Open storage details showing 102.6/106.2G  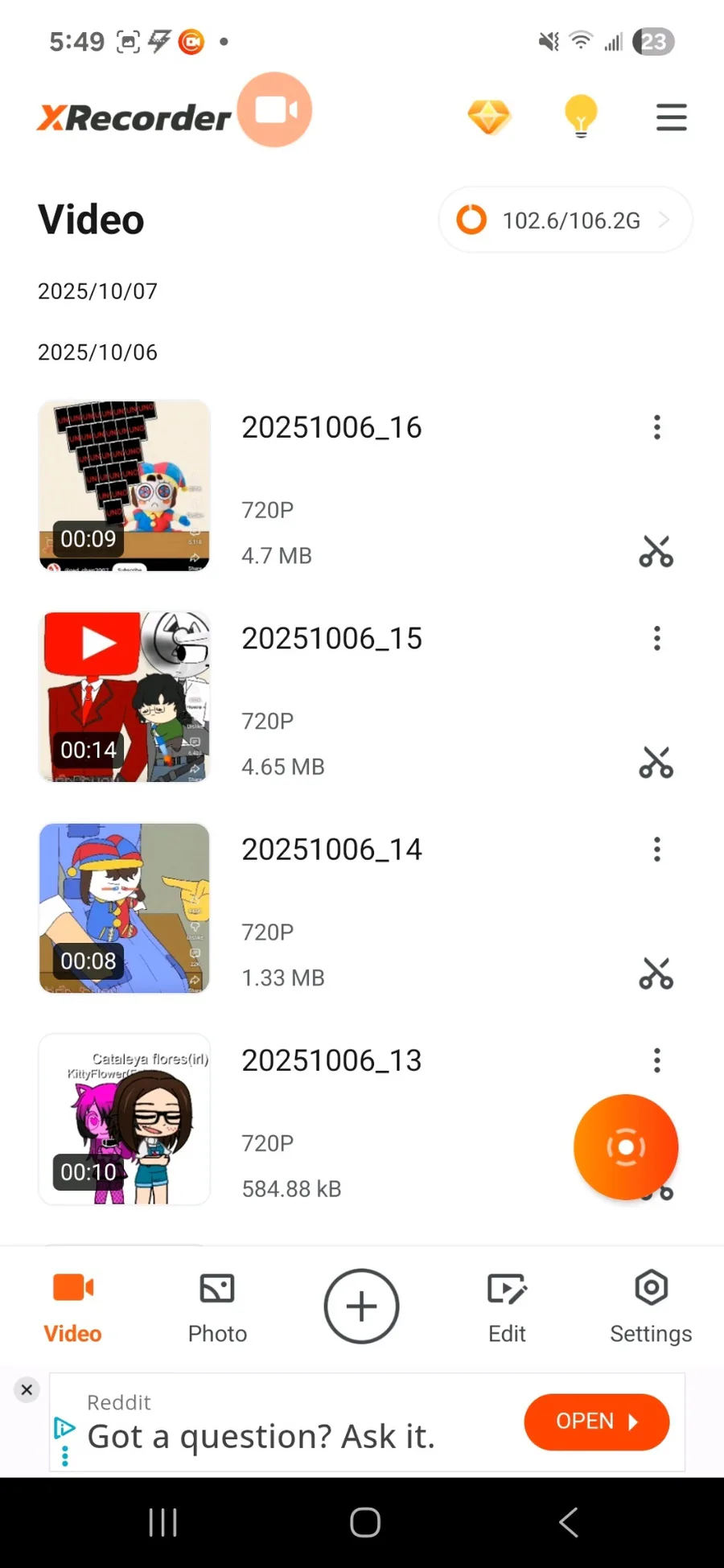tap(565, 220)
